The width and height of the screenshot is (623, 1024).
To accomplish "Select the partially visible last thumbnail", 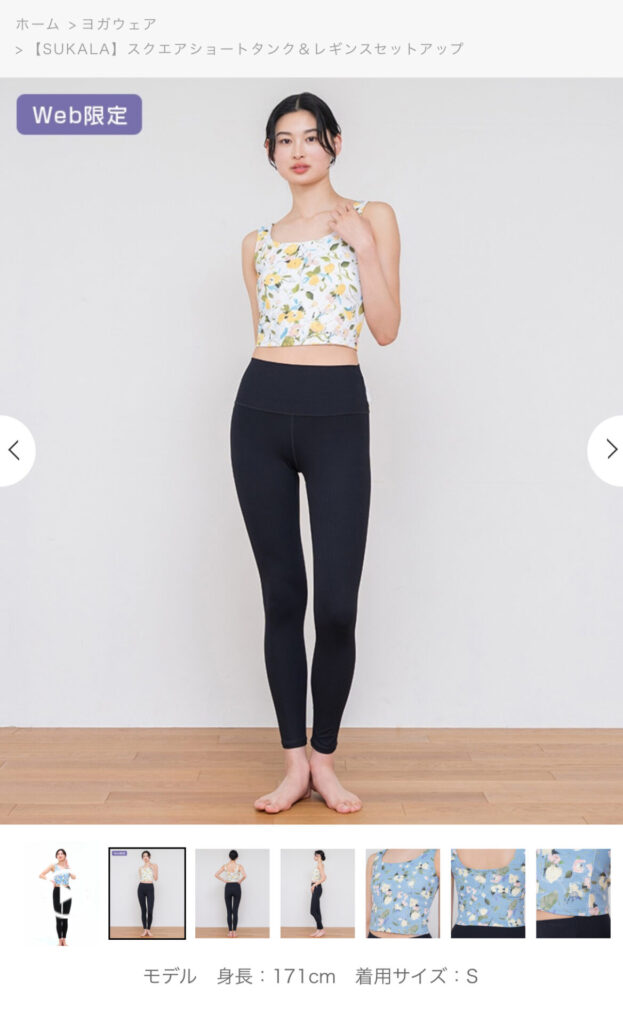I will coord(573,893).
